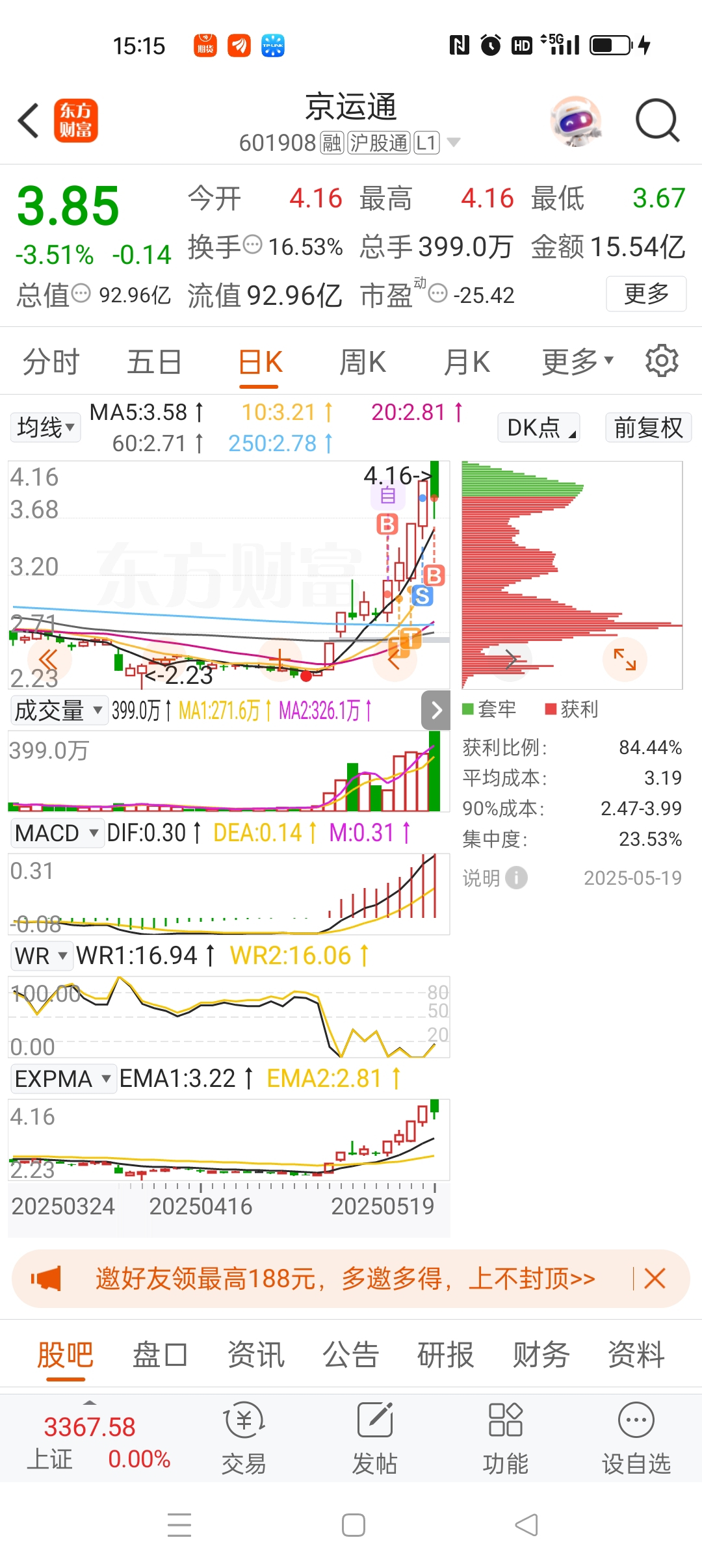This screenshot has width=702, height=1568.
Task: Change the 前复权 adjustment setting
Action: tap(648, 428)
